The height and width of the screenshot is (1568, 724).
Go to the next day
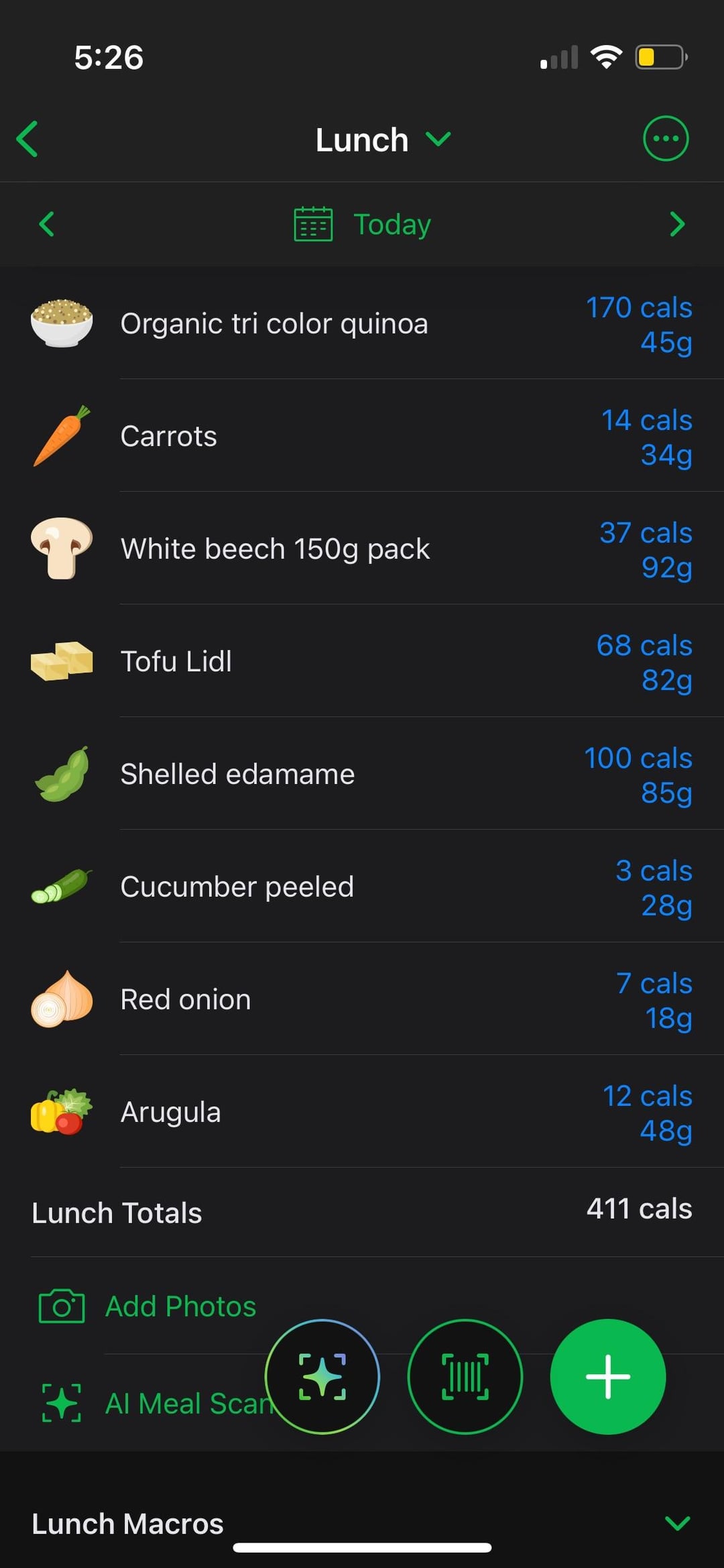tap(677, 224)
